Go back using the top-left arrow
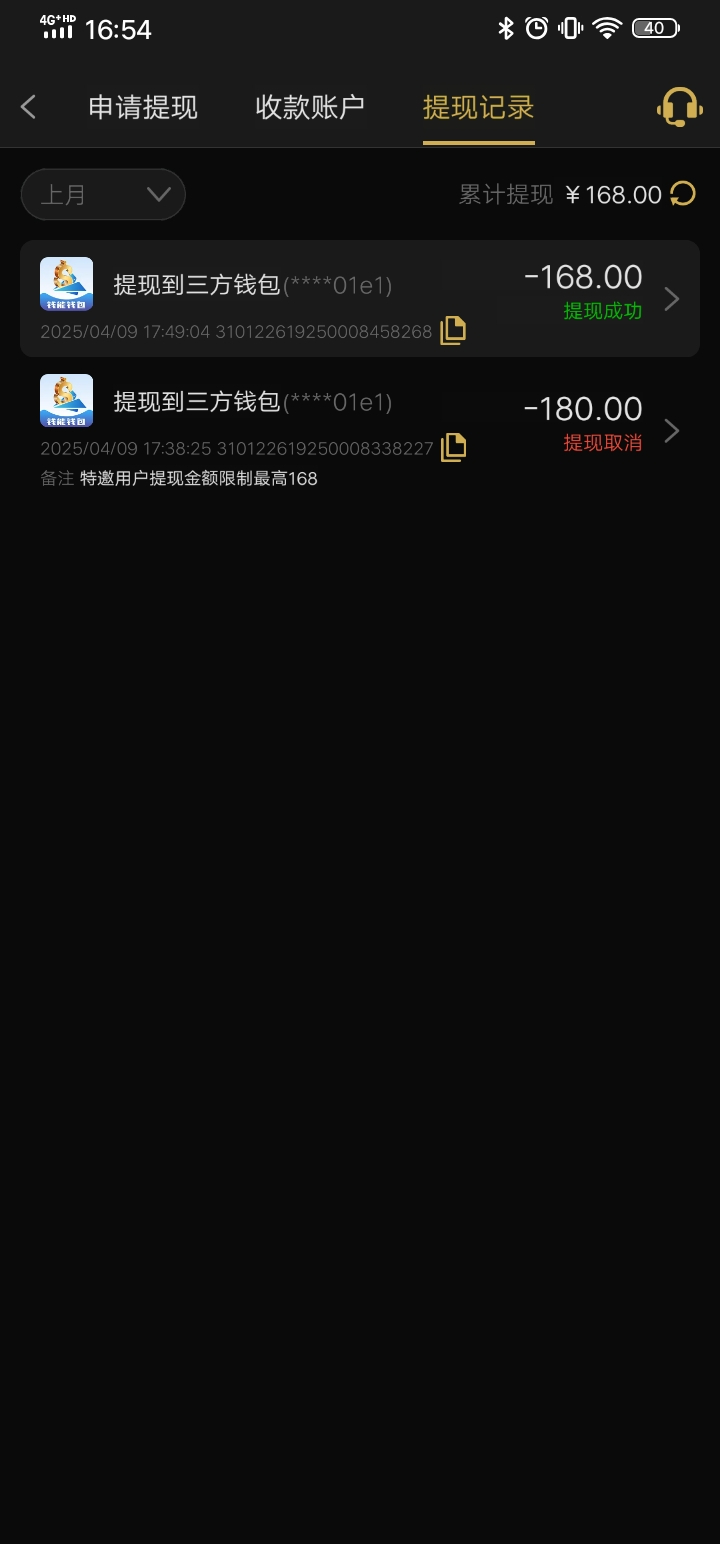 point(28,107)
